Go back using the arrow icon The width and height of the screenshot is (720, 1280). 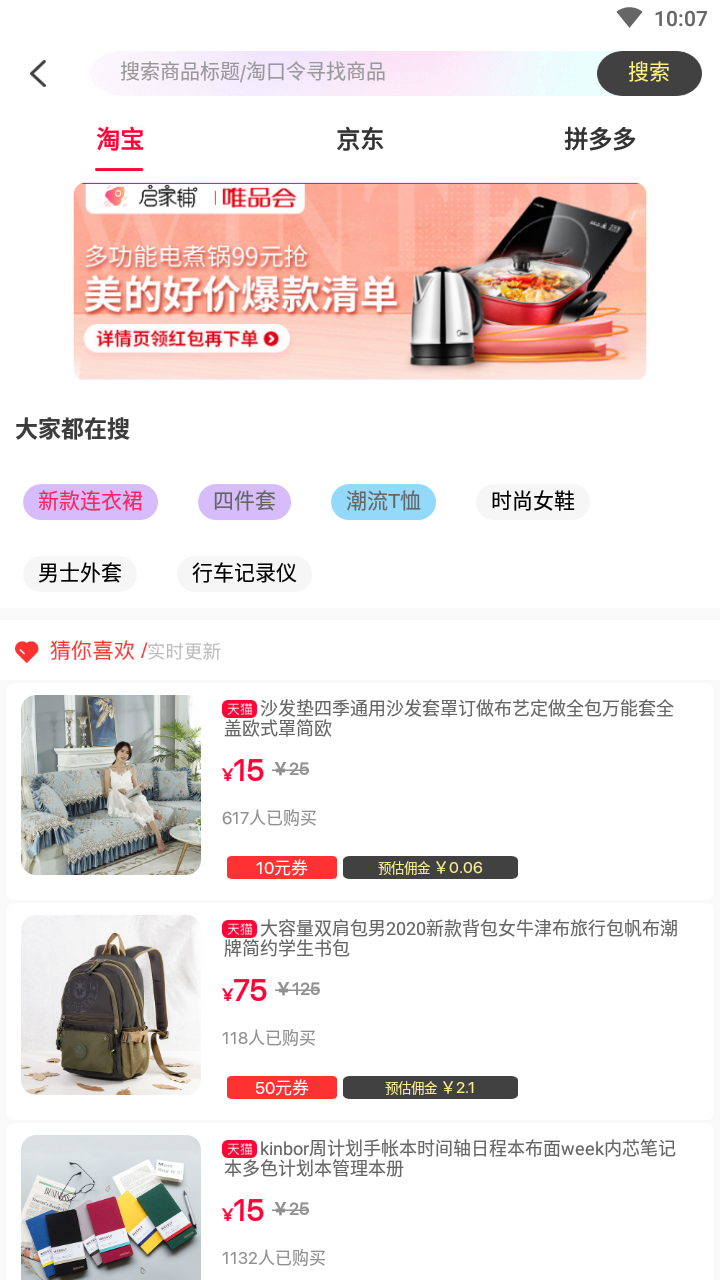tap(38, 73)
